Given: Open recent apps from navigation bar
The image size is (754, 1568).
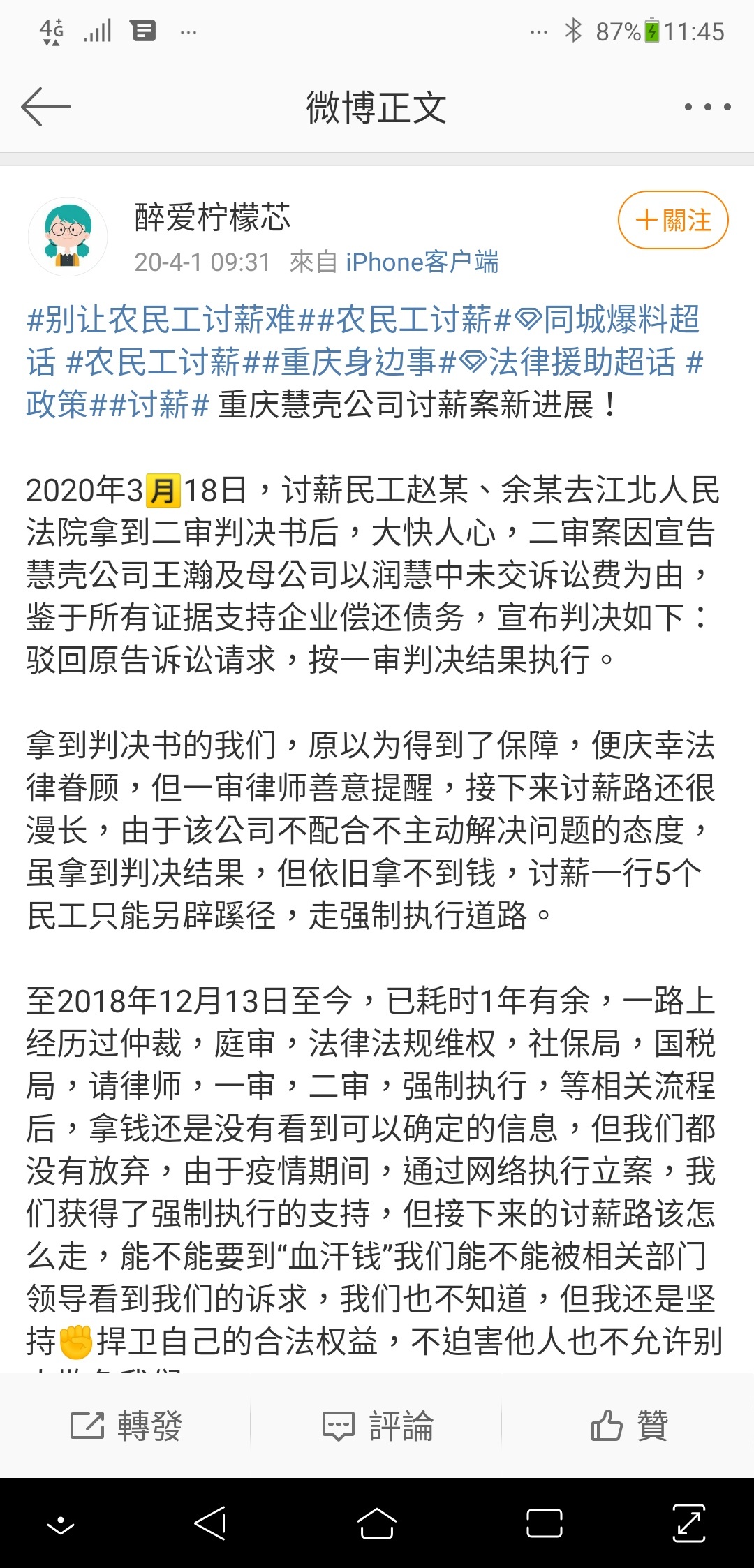Looking at the screenshot, I should (x=545, y=1523).
